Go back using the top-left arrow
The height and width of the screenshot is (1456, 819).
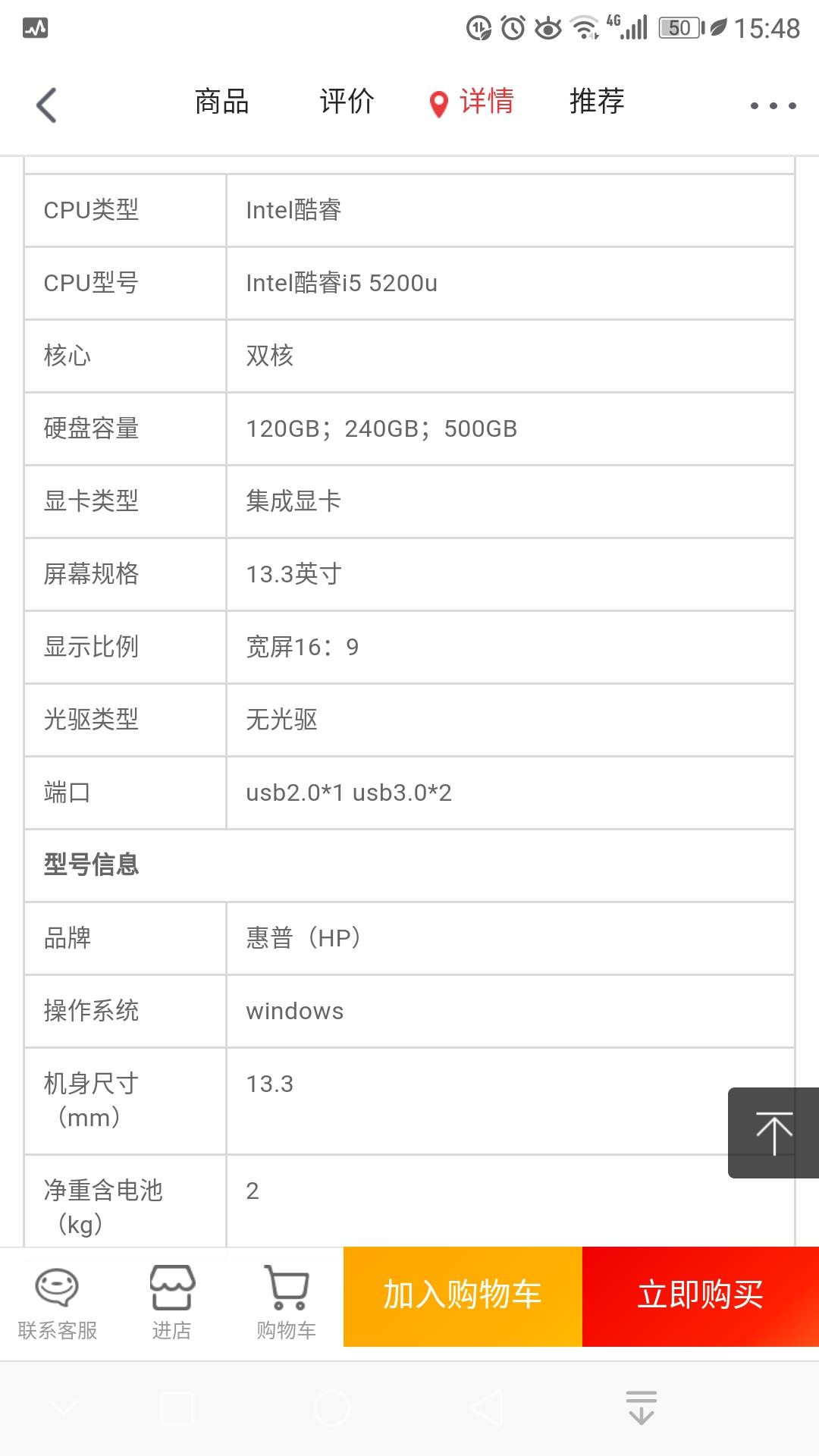coord(46,105)
